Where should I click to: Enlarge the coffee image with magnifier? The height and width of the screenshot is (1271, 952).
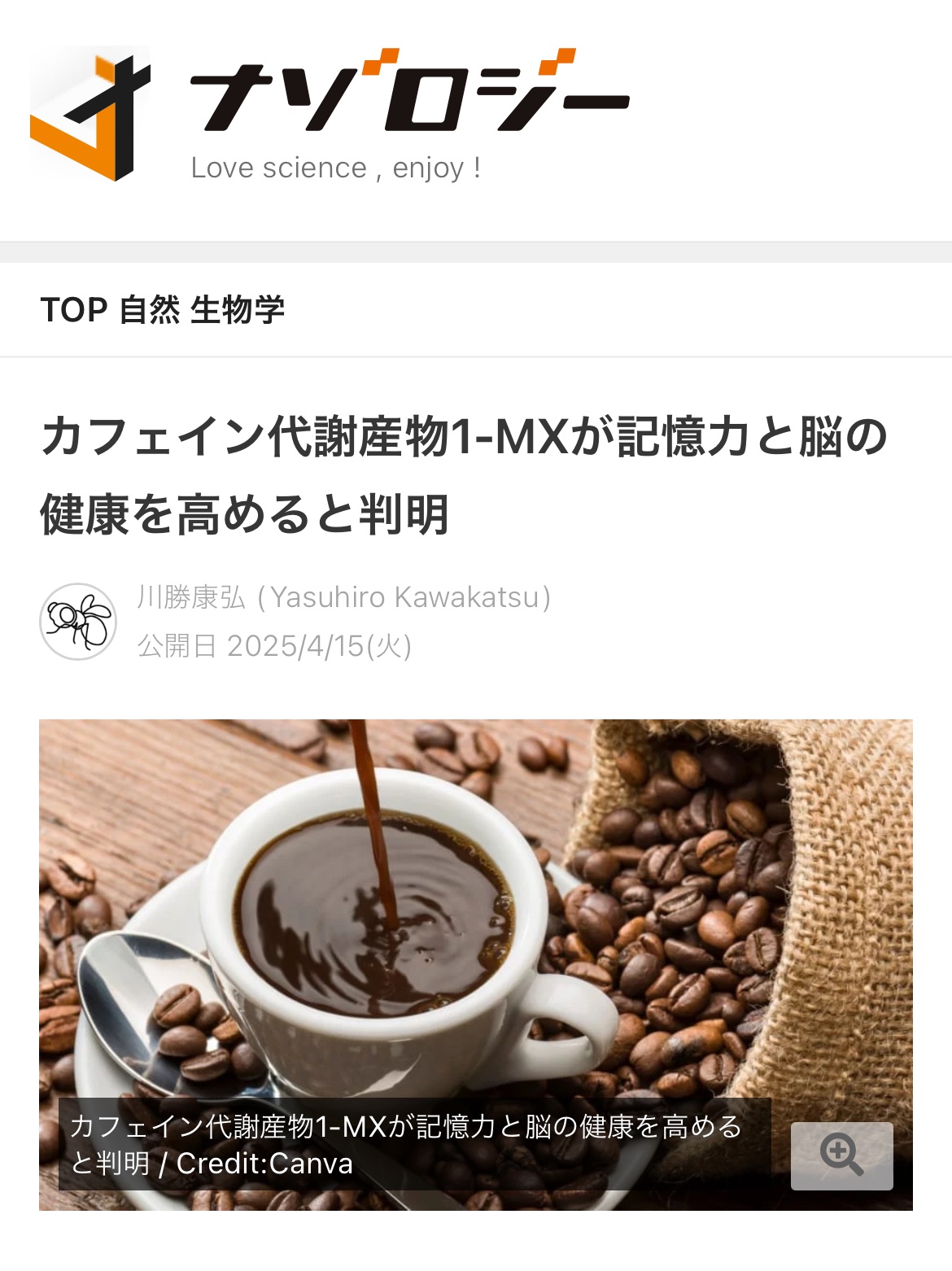[841, 1155]
